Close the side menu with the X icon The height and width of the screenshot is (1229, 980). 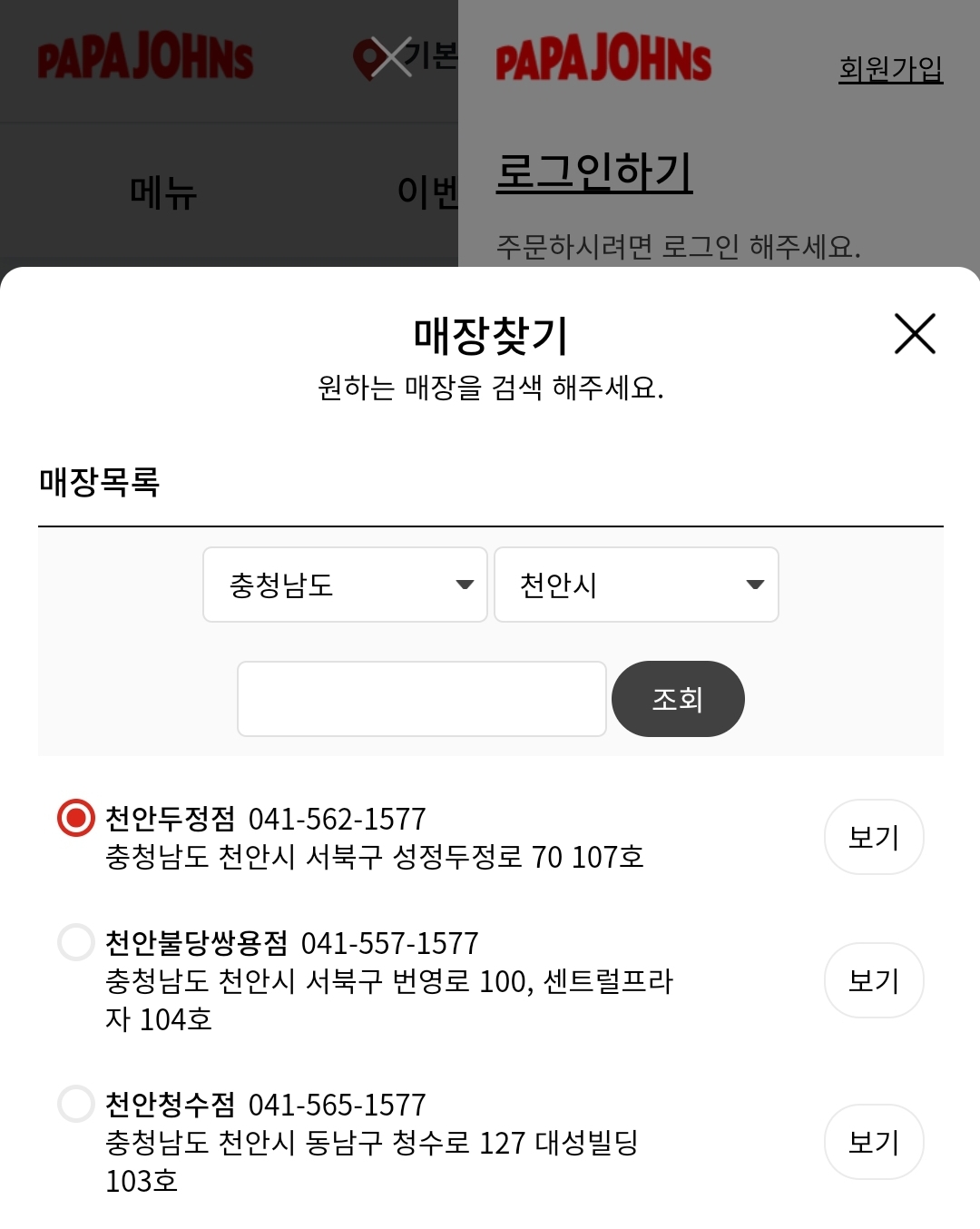pos(391,58)
